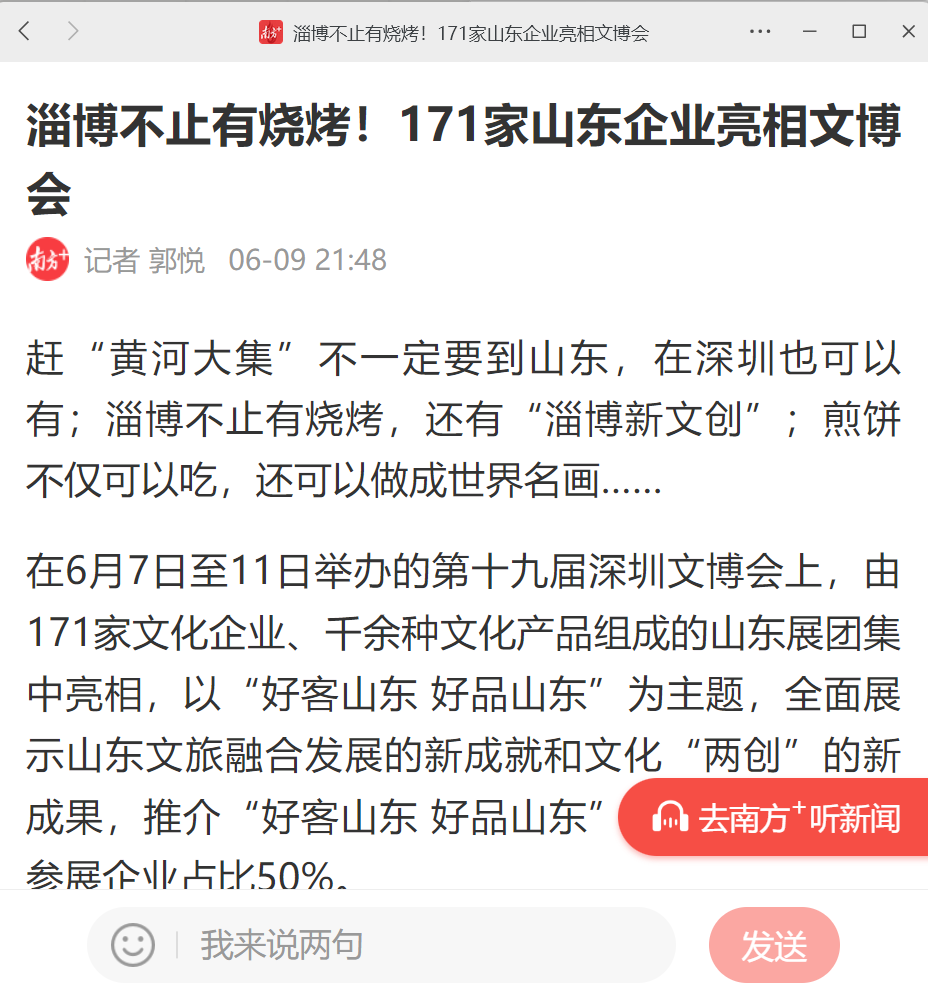Maximize the window
The width and height of the screenshot is (928, 989).
click(x=859, y=32)
